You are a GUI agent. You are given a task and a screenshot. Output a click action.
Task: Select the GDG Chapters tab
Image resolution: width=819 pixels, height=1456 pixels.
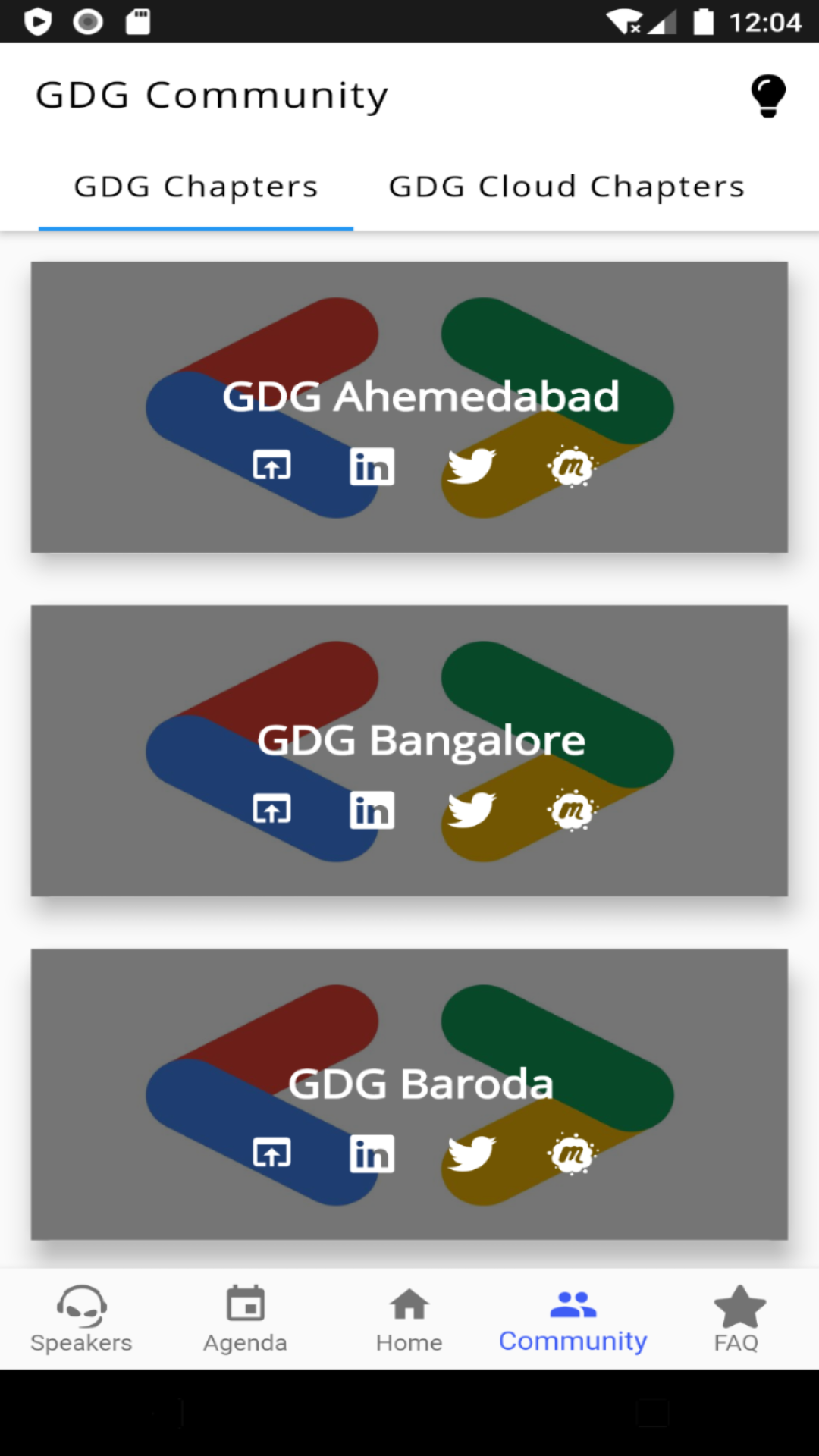pyautogui.click(x=196, y=187)
